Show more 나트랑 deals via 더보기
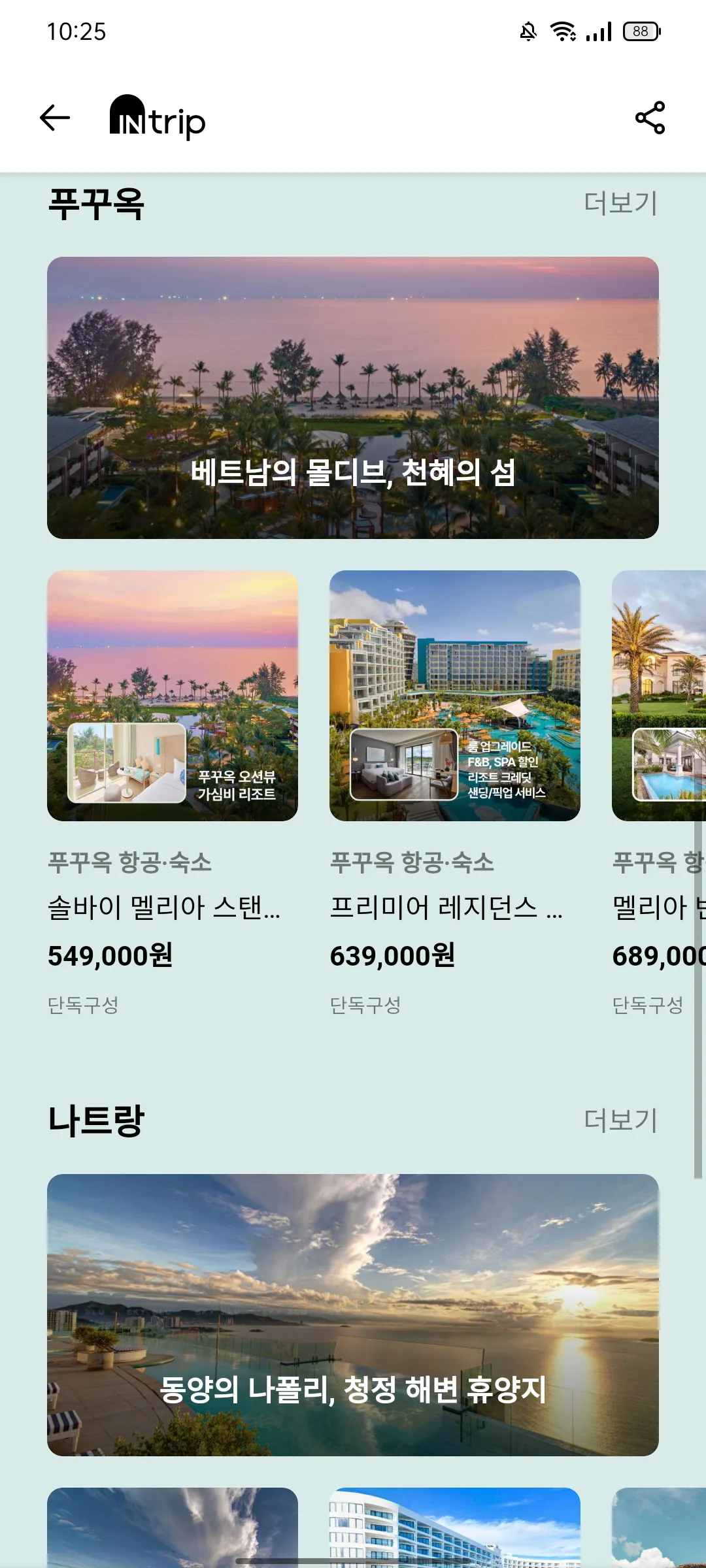 coord(620,1120)
